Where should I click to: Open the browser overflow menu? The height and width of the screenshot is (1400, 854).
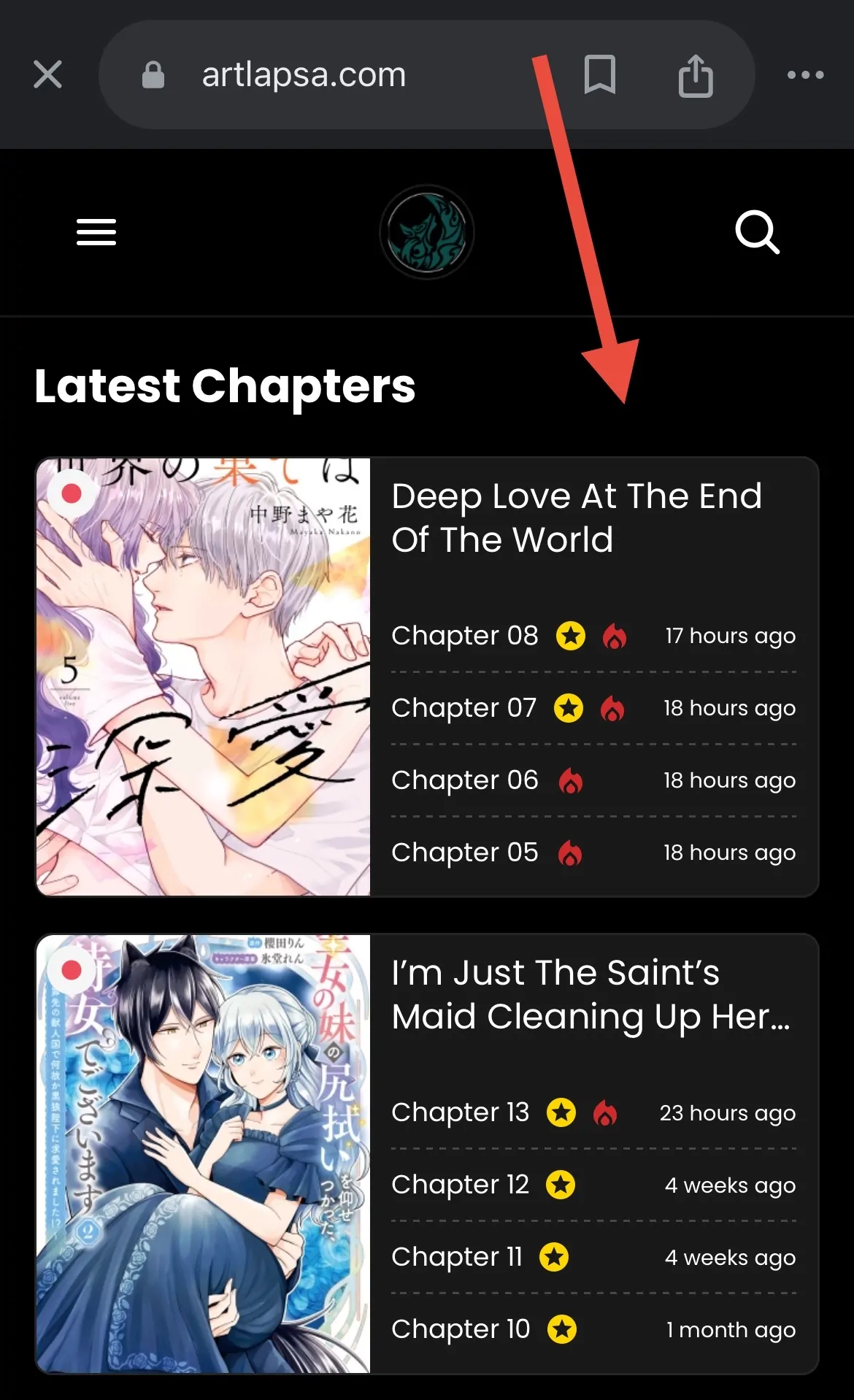pyautogui.click(x=805, y=74)
